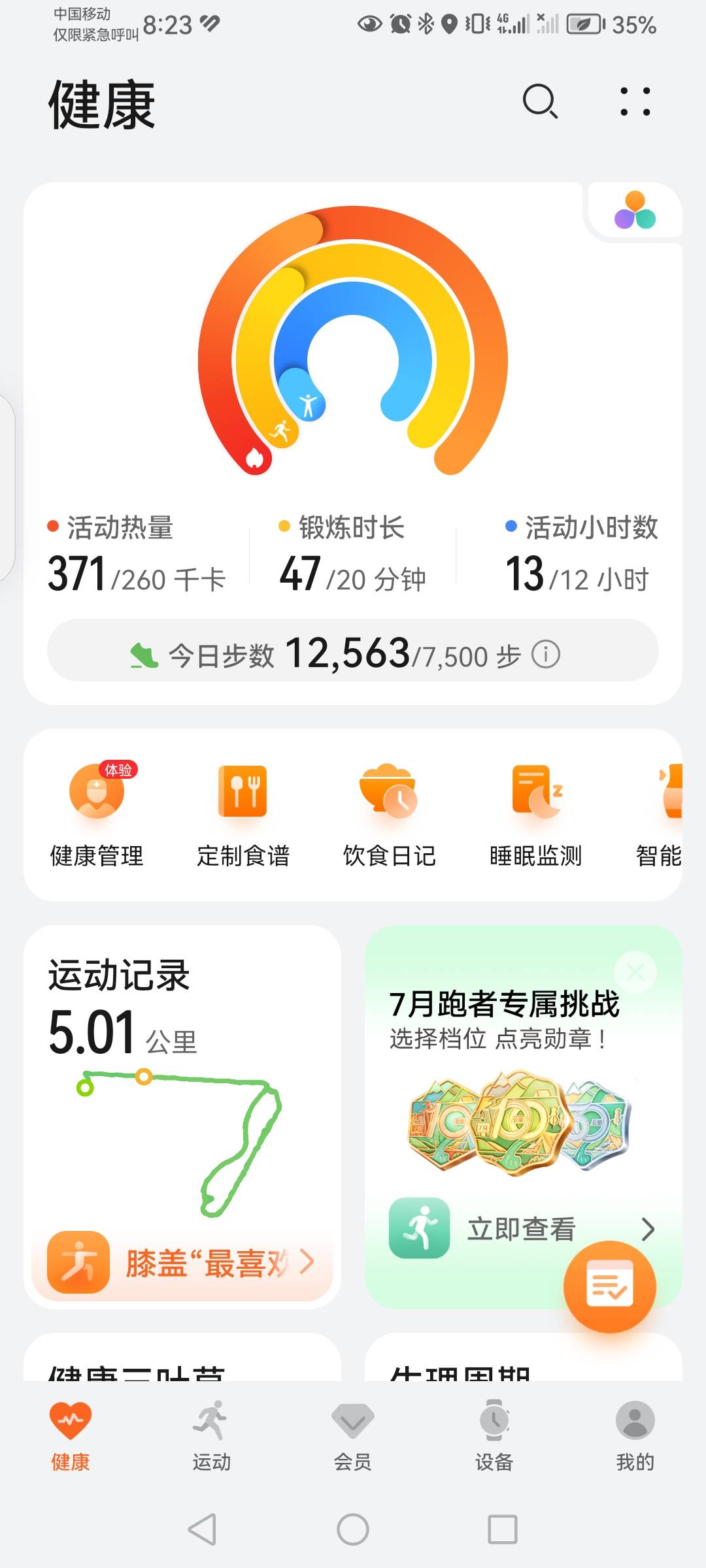The height and width of the screenshot is (1568, 706).
Task: Tap the info icon beside today's steps
Action: pos(546,654)
